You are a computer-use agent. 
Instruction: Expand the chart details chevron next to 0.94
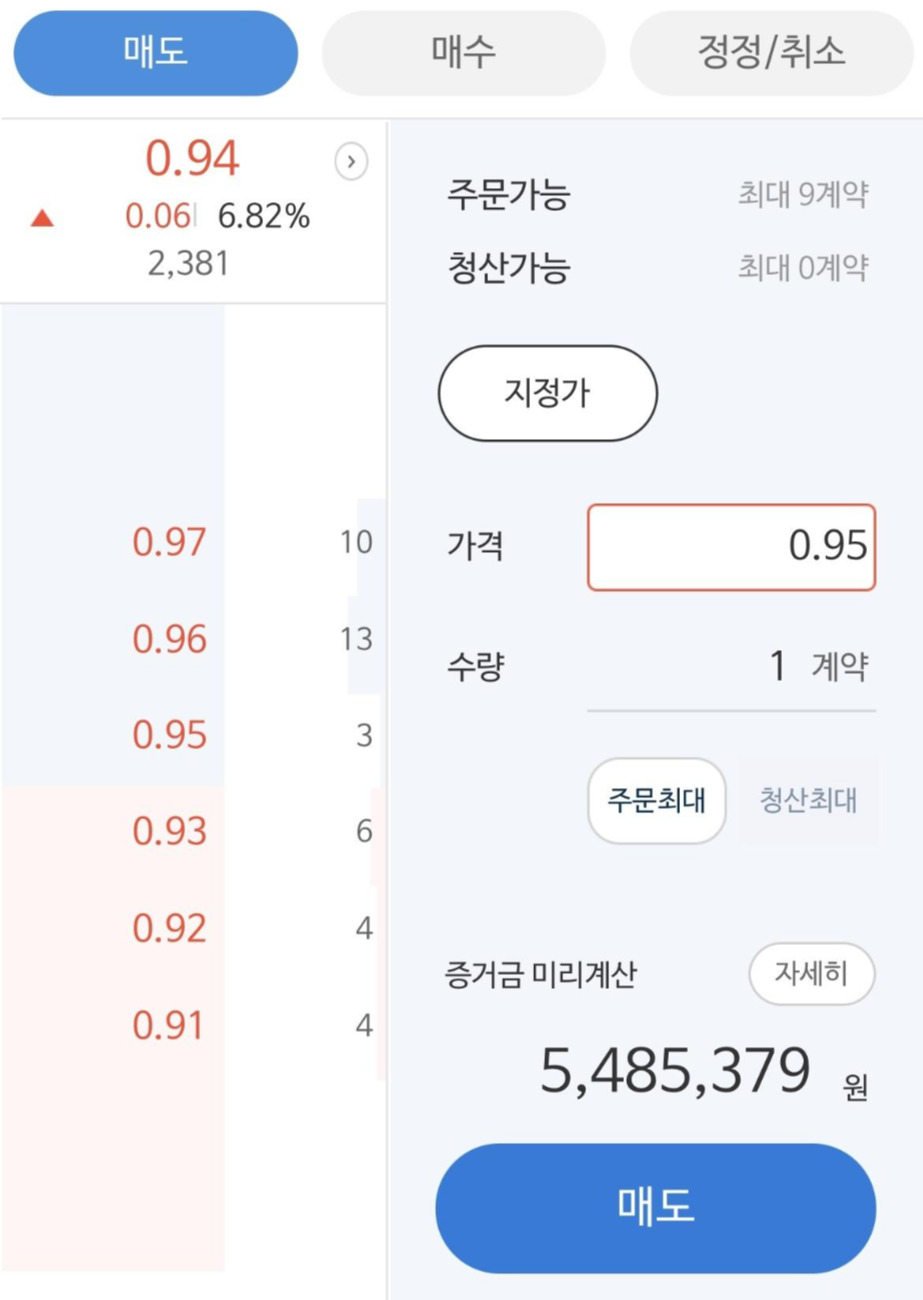click(x=351, y=162)
